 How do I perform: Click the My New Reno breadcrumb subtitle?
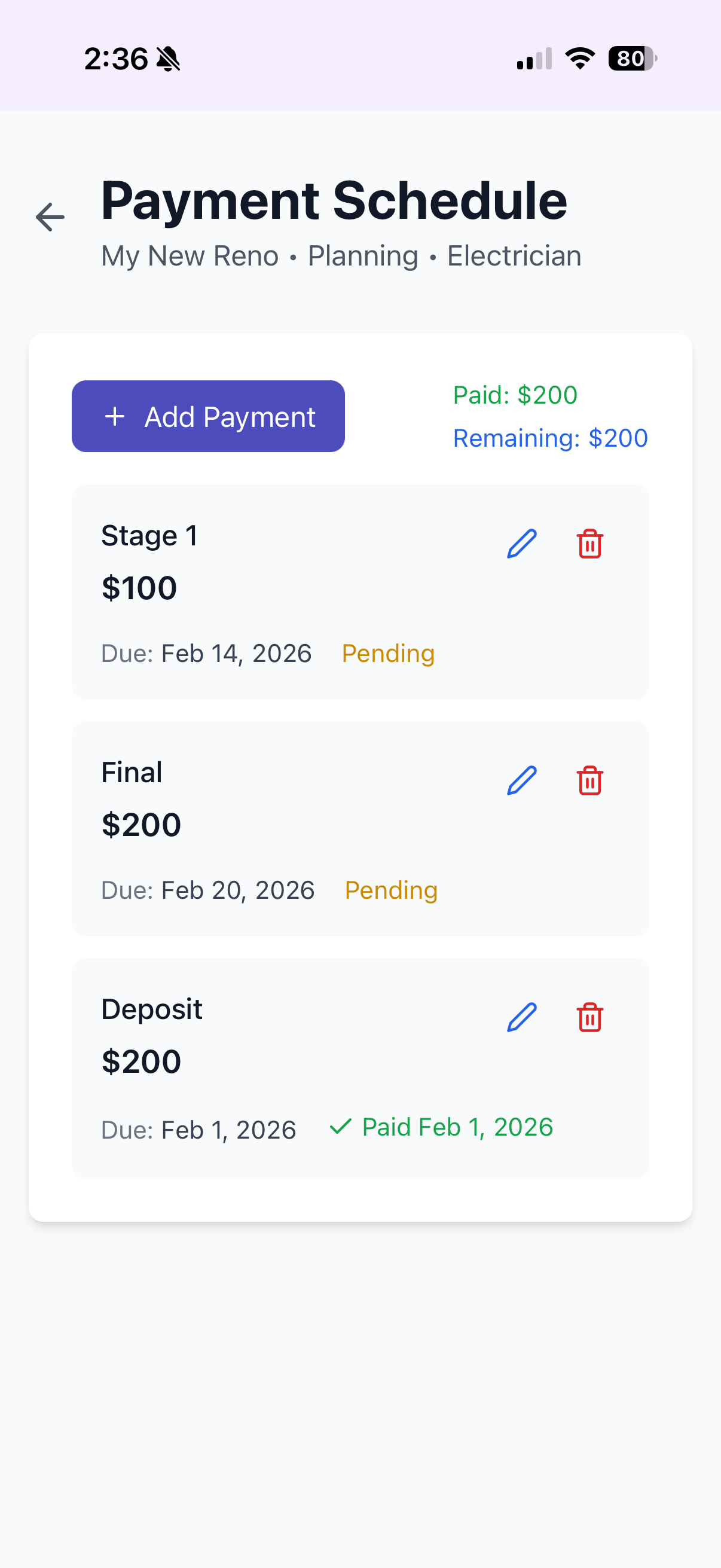point(190,256)
